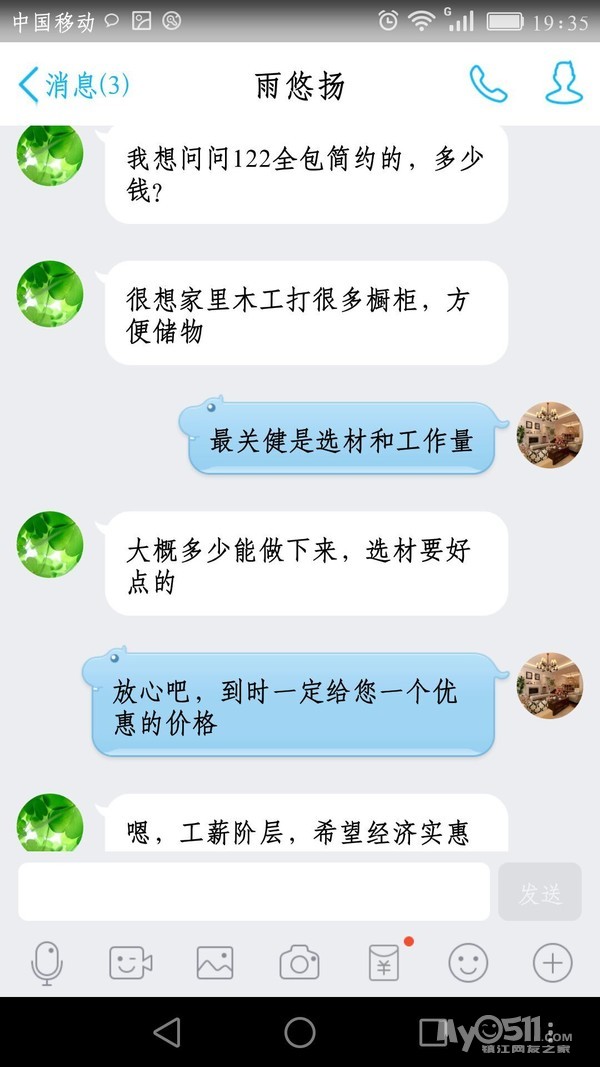Tap the system home button

tap(300, 1032)
